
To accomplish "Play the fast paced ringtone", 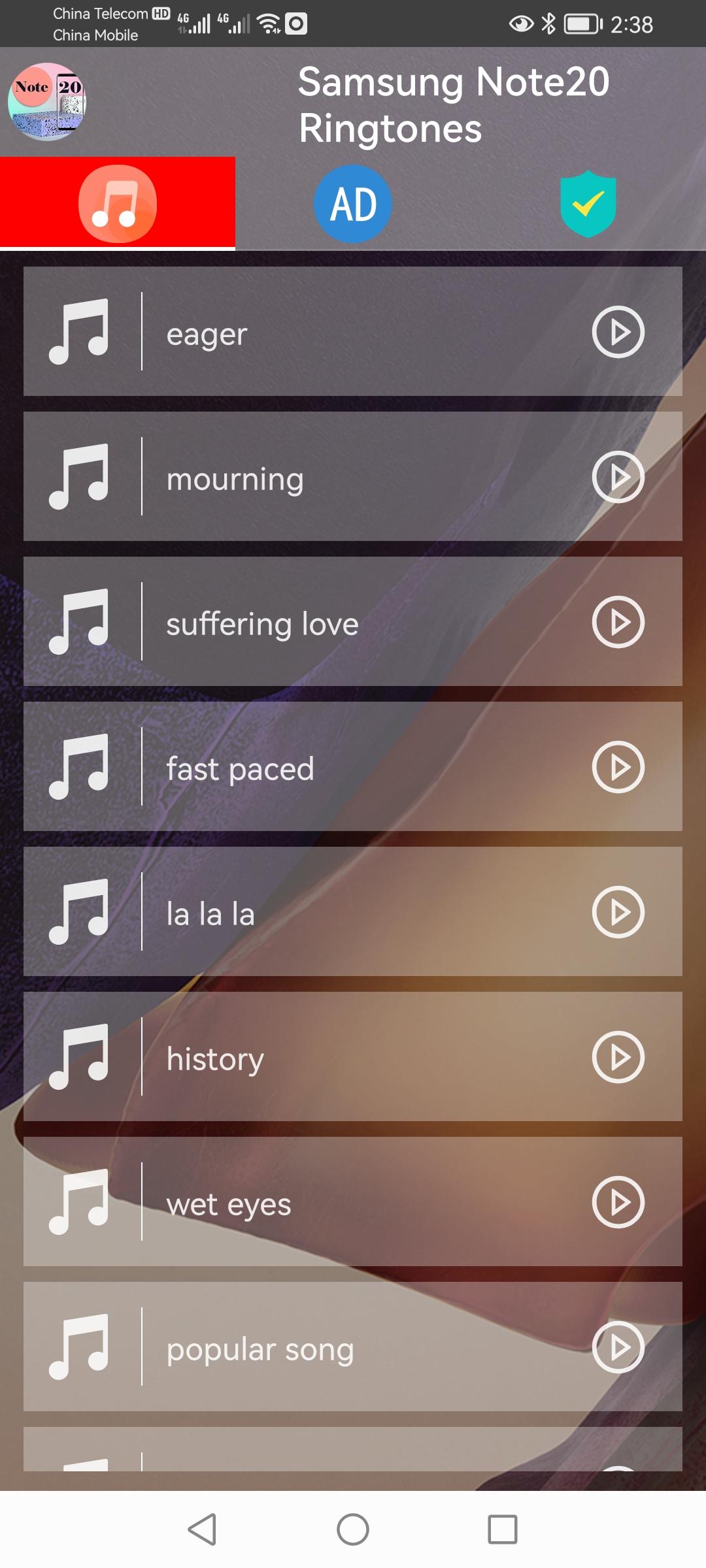I will [618, 767].
